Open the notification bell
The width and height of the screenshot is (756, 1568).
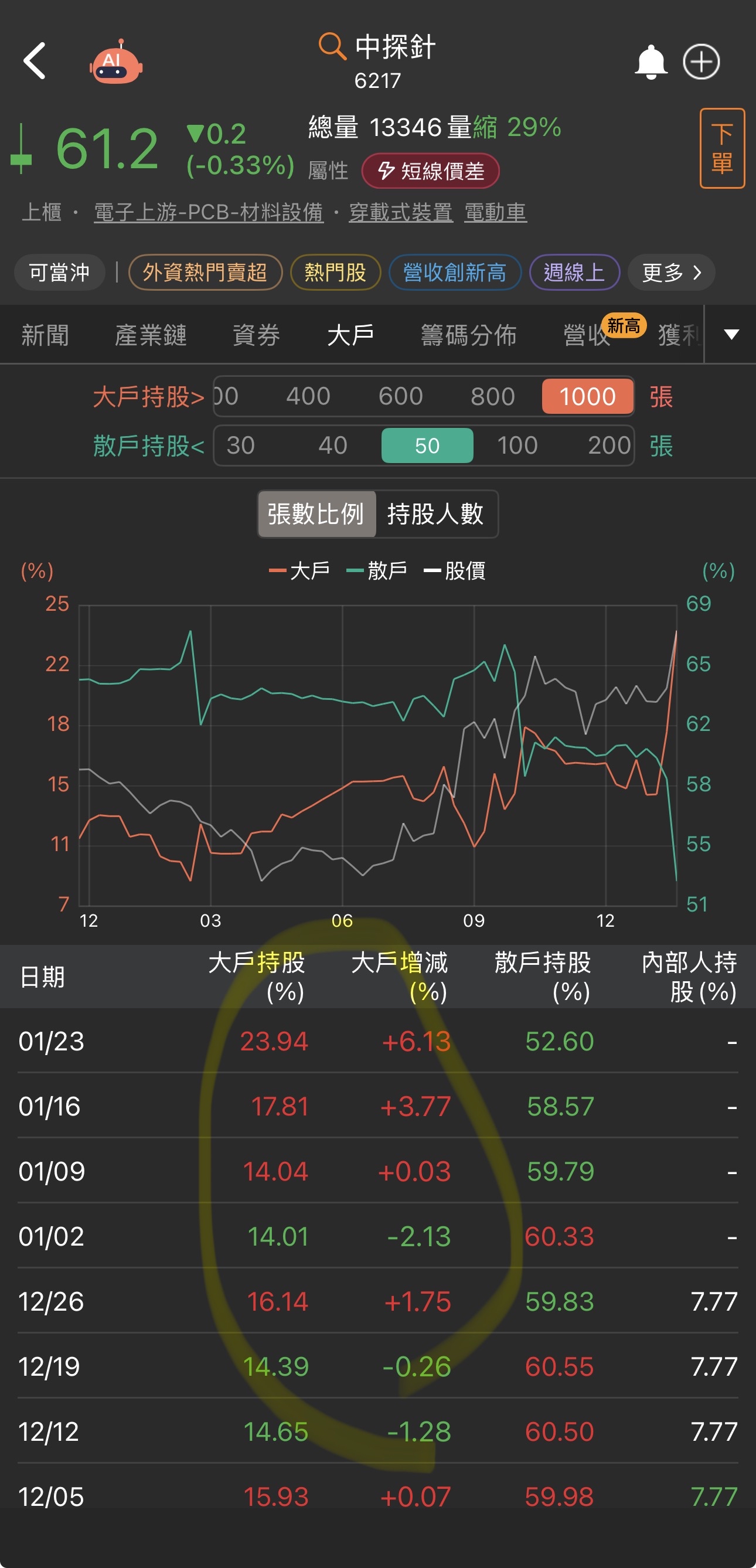click(x=651, y=62)
